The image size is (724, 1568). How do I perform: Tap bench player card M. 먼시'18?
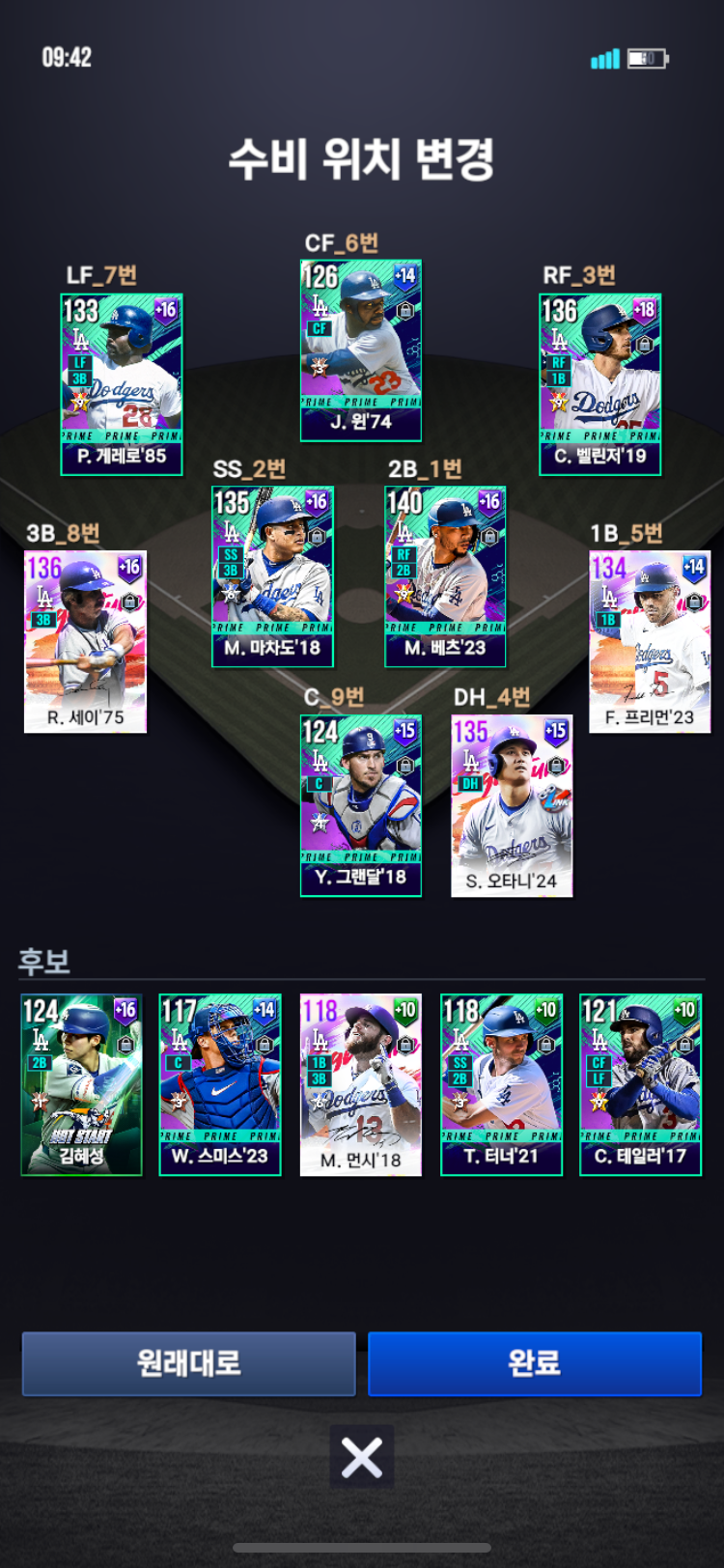[x=361, y=1085]
